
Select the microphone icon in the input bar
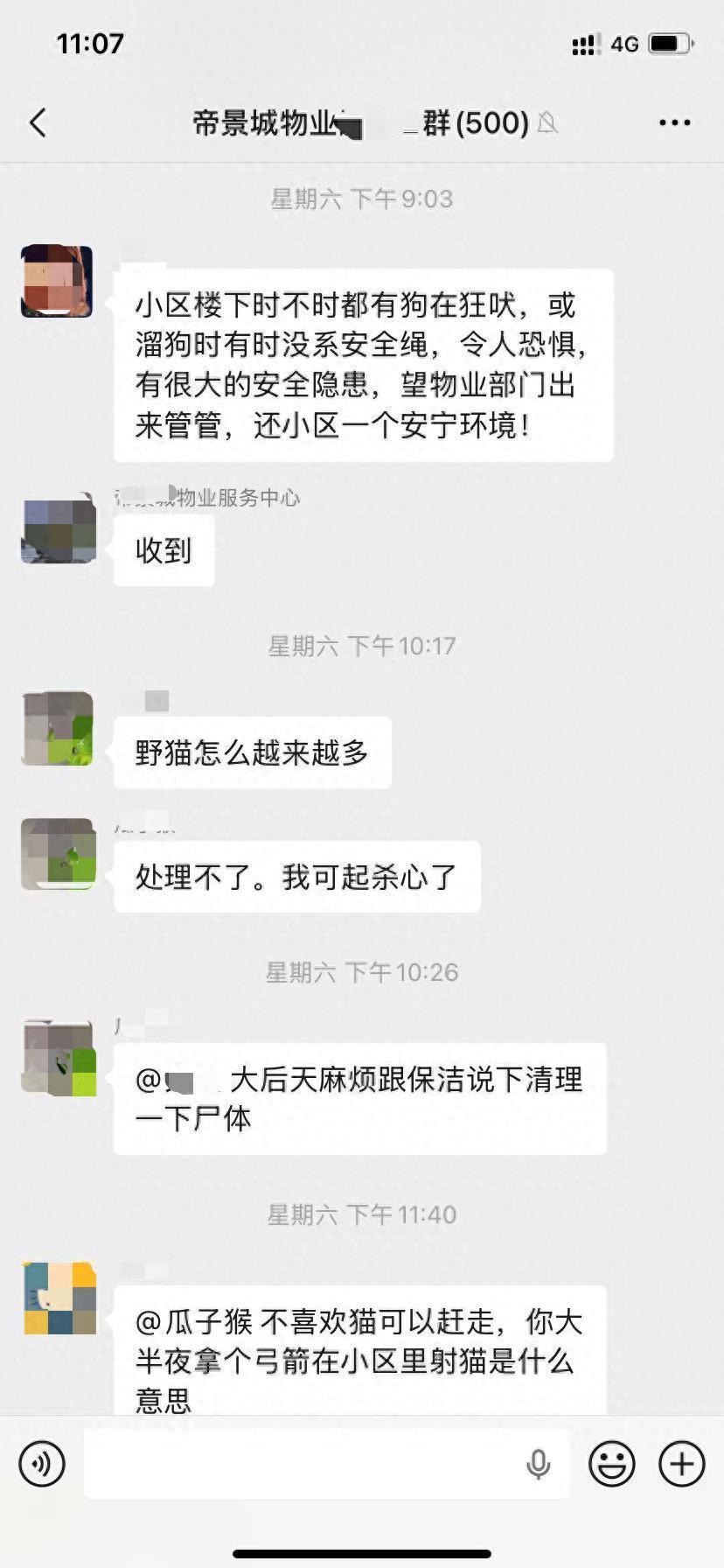pos(539,1465)
